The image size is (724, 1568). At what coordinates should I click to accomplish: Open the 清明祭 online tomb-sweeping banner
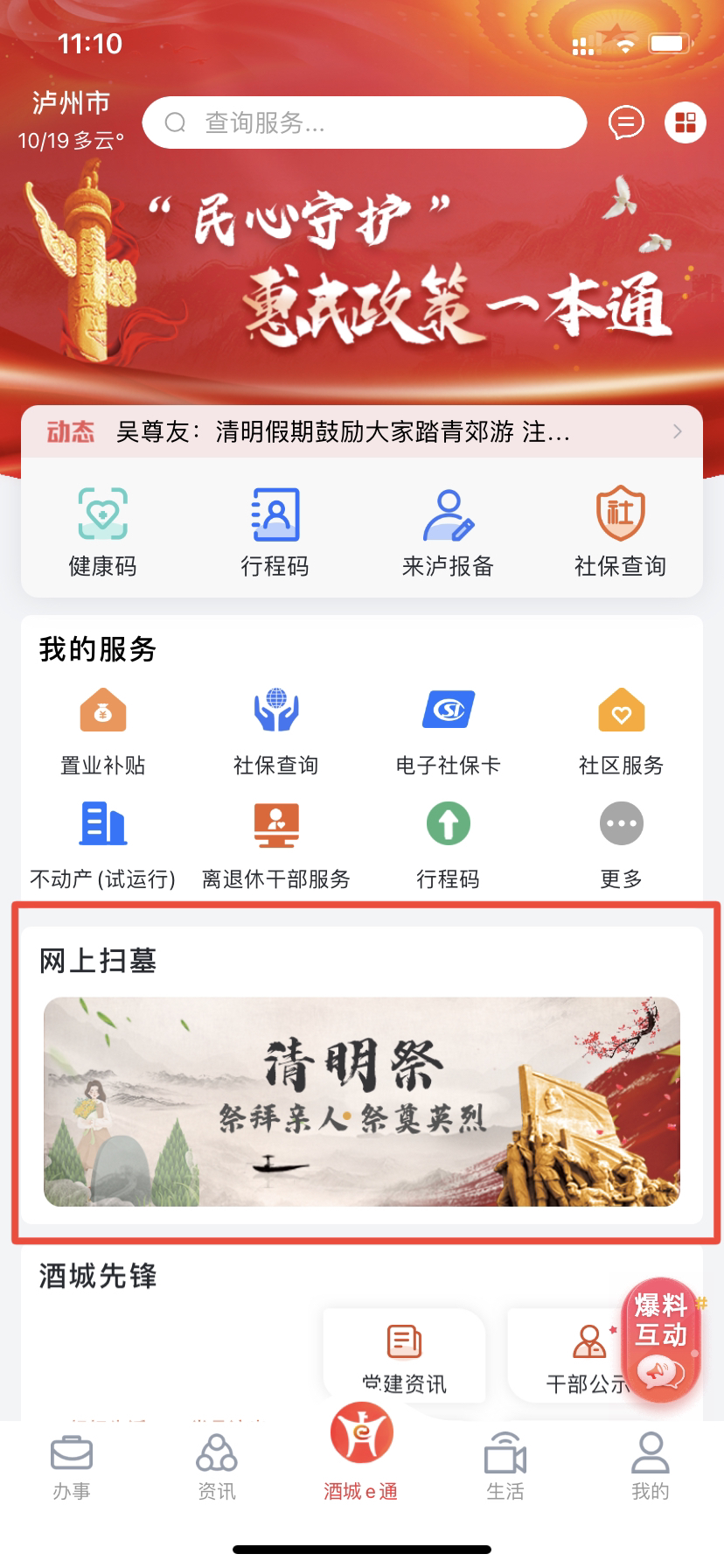click(362, 1101)
